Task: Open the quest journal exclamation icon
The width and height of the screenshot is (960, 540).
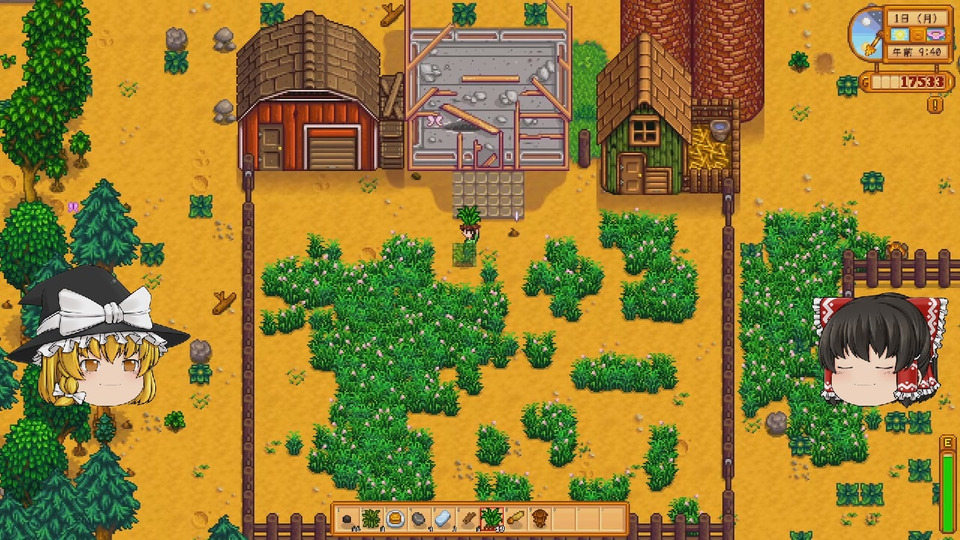Action: click(935, 103)
